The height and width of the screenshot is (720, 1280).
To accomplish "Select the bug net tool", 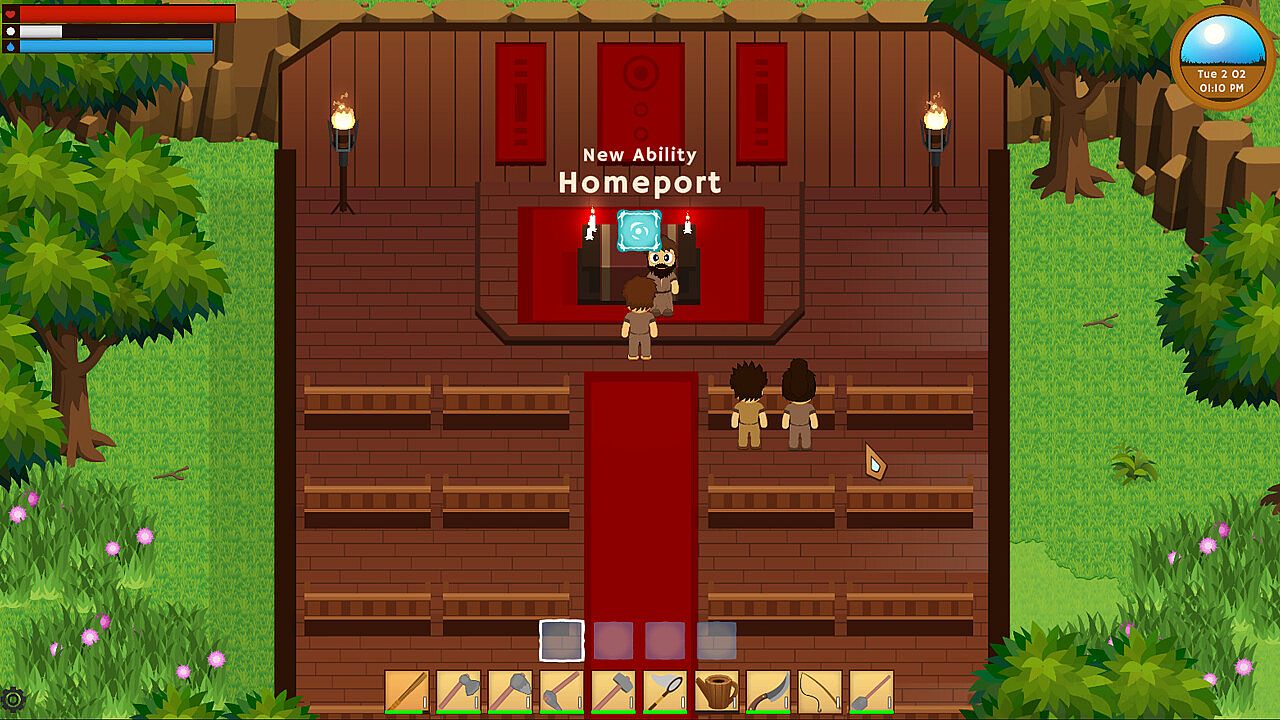I will pos(665,691).
